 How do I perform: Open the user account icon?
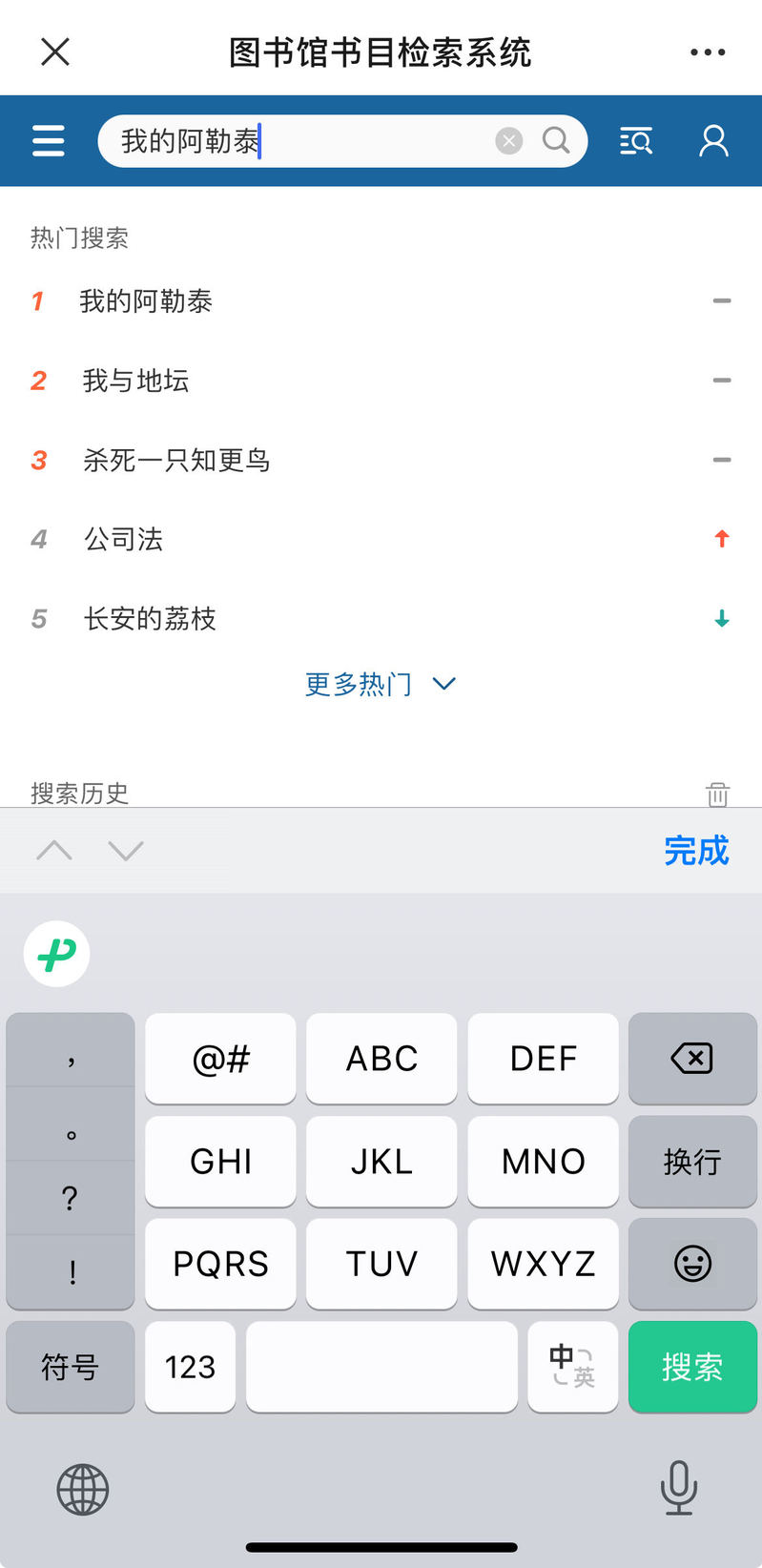713,141
